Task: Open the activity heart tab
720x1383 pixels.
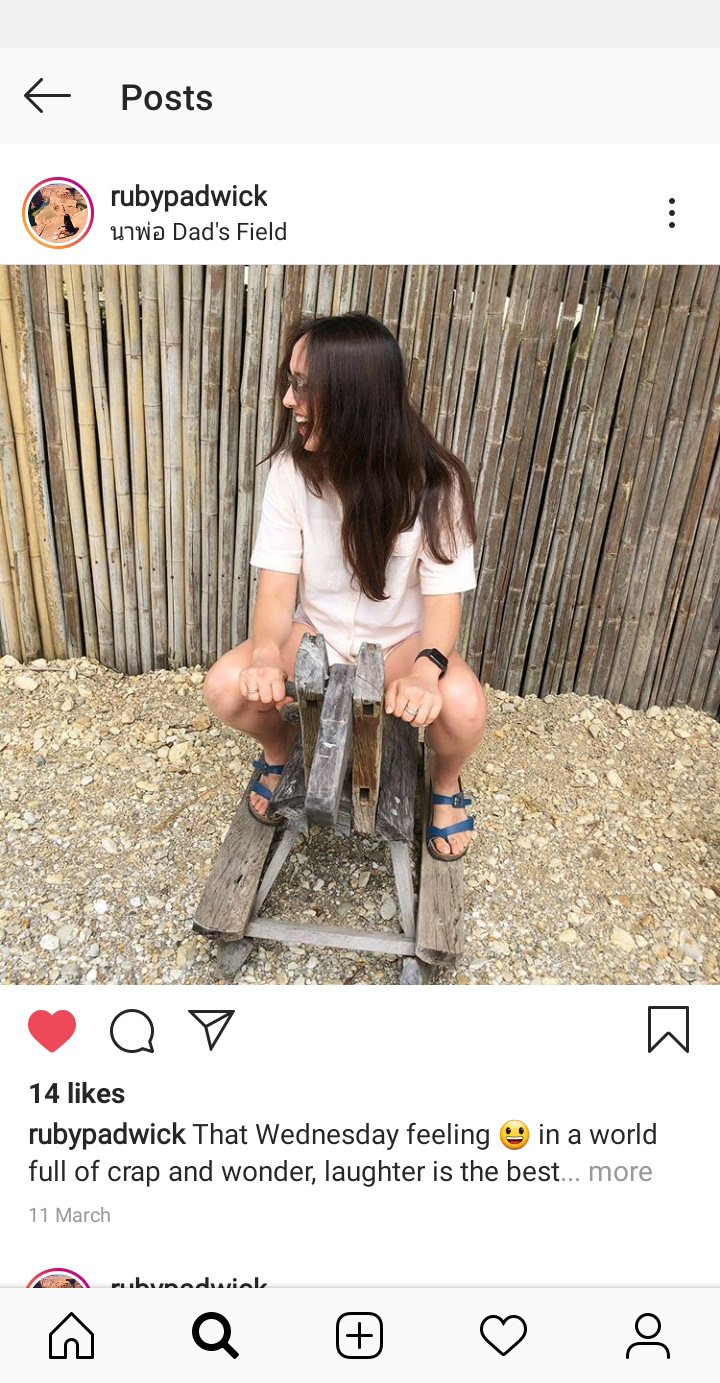Action: (x=503, y=1336)
